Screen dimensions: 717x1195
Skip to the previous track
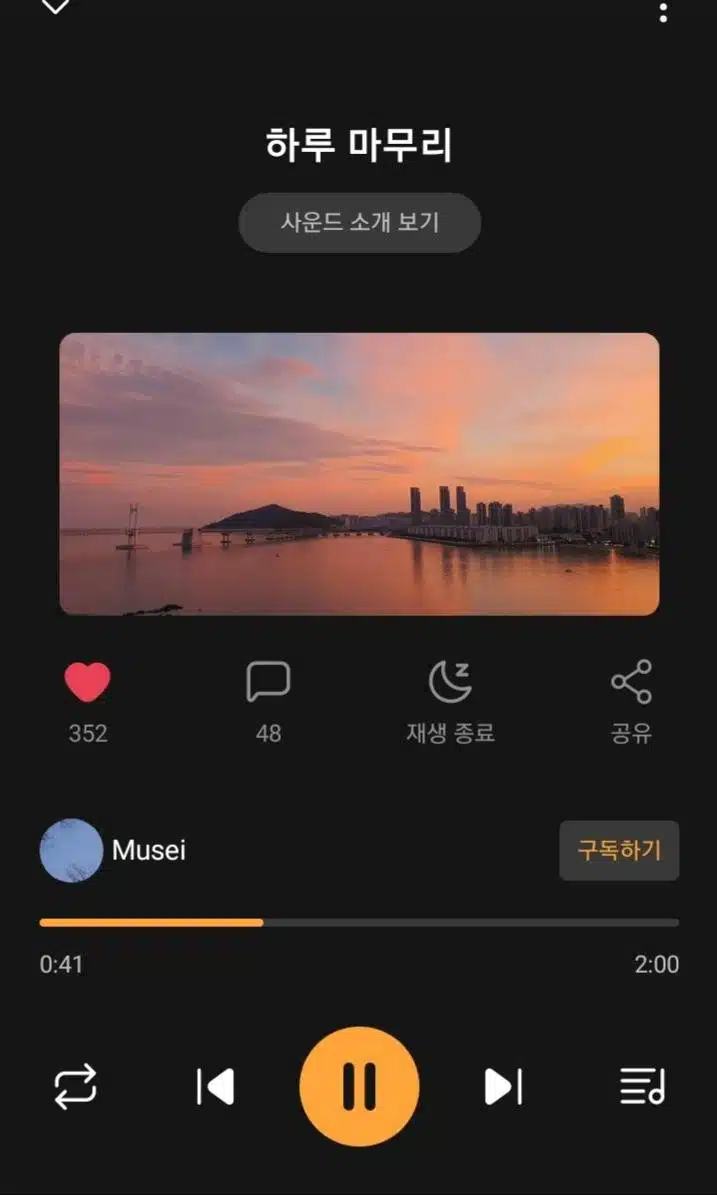(x=215, y=1086)
